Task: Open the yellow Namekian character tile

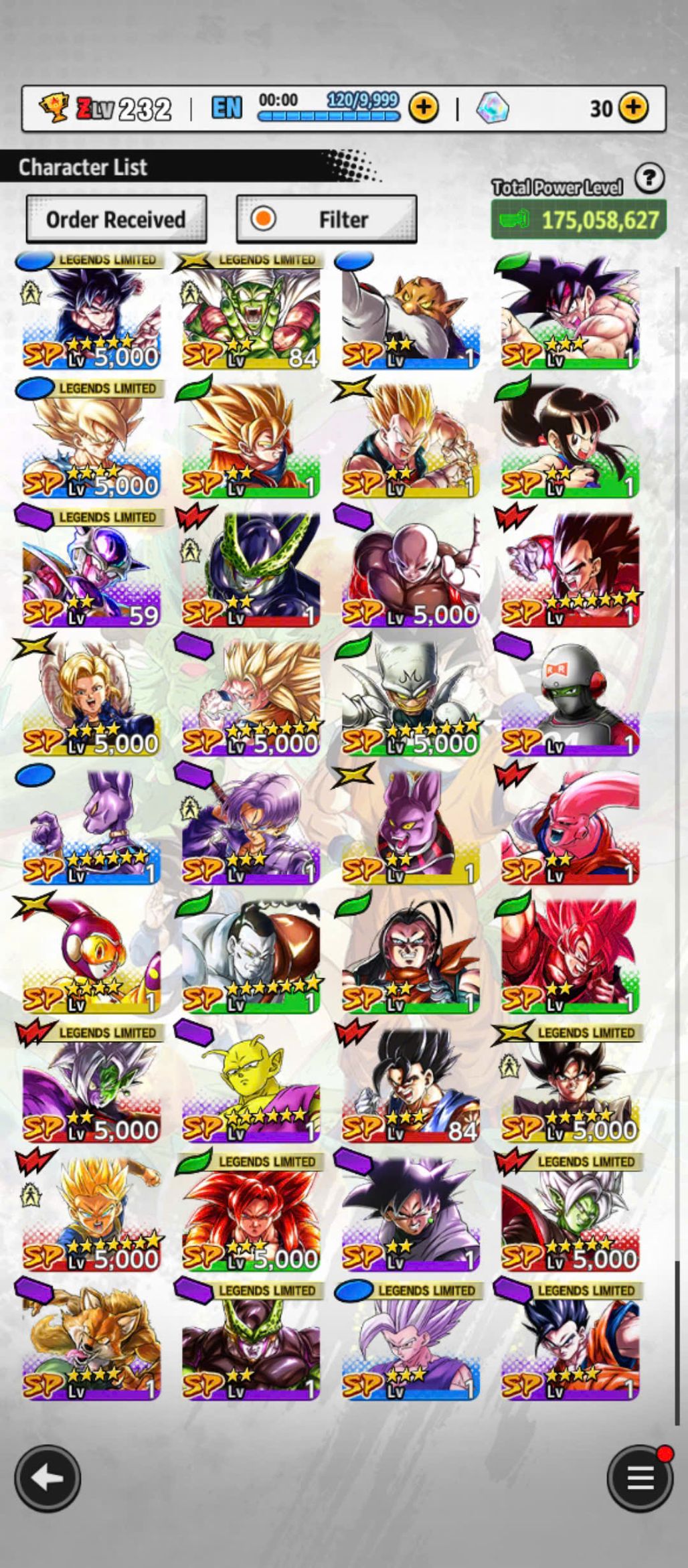Action: coord(251,1083)
